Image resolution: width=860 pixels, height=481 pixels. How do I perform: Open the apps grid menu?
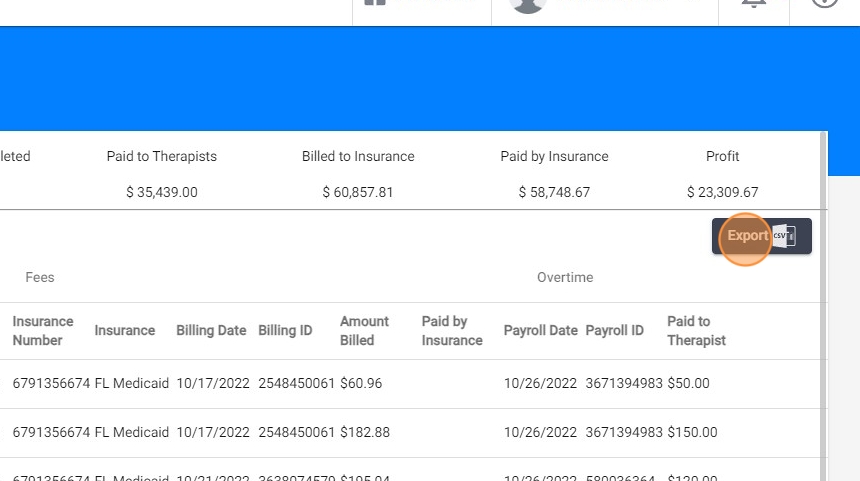(x=420, y=4)
